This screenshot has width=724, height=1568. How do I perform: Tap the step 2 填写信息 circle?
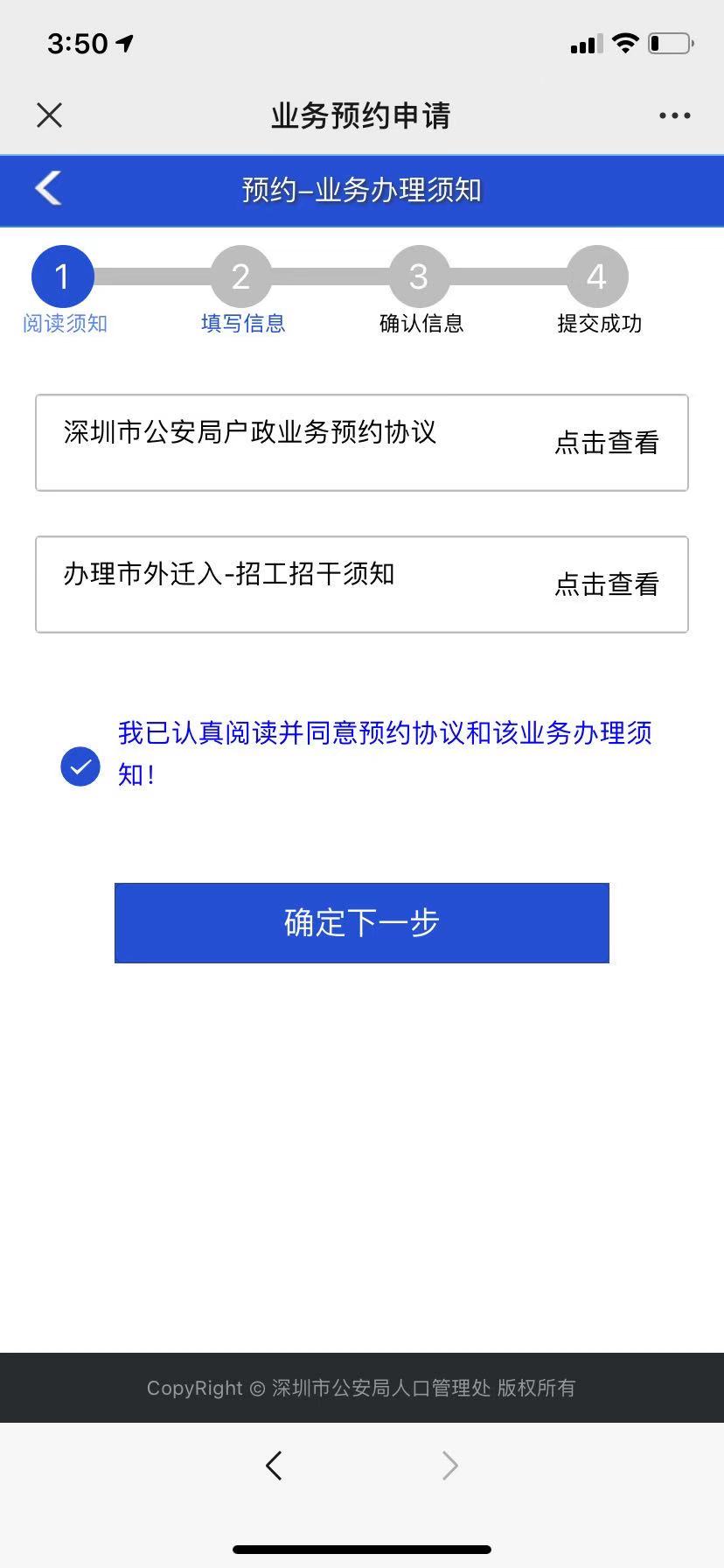tap(241, 276)
